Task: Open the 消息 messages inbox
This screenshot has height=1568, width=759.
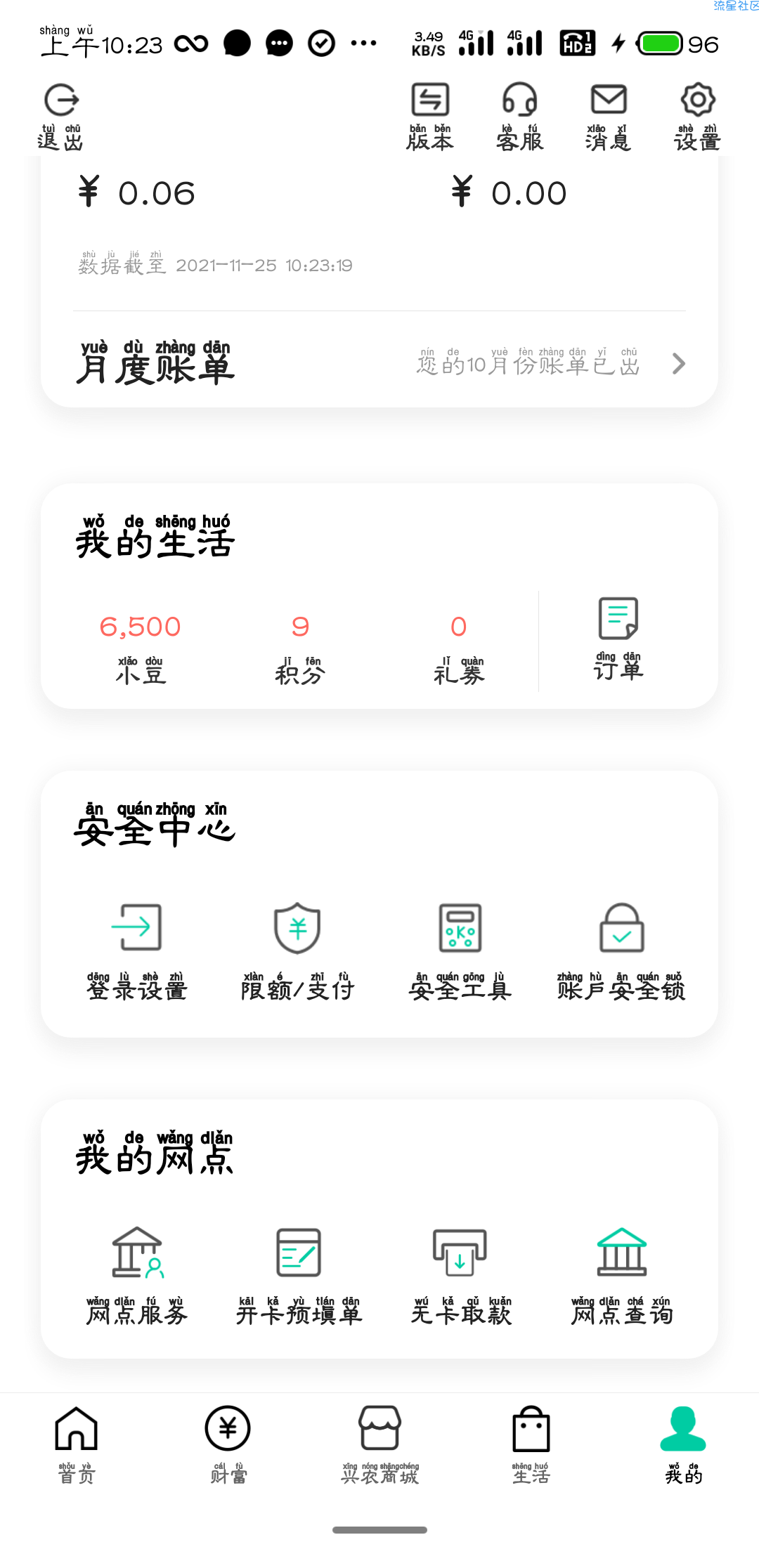Action: point(609,116)
